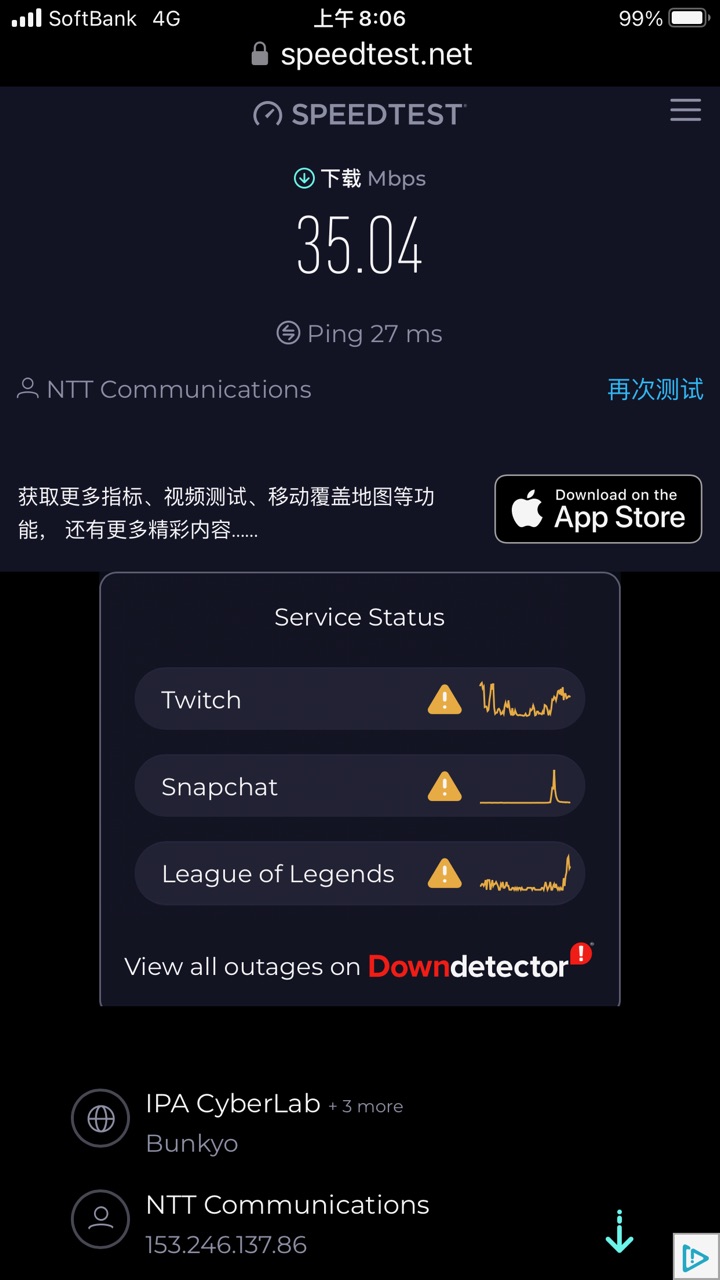Screen dimensions: 720x1280
Task: Run the test again with 再次测试
Action: 655,389
